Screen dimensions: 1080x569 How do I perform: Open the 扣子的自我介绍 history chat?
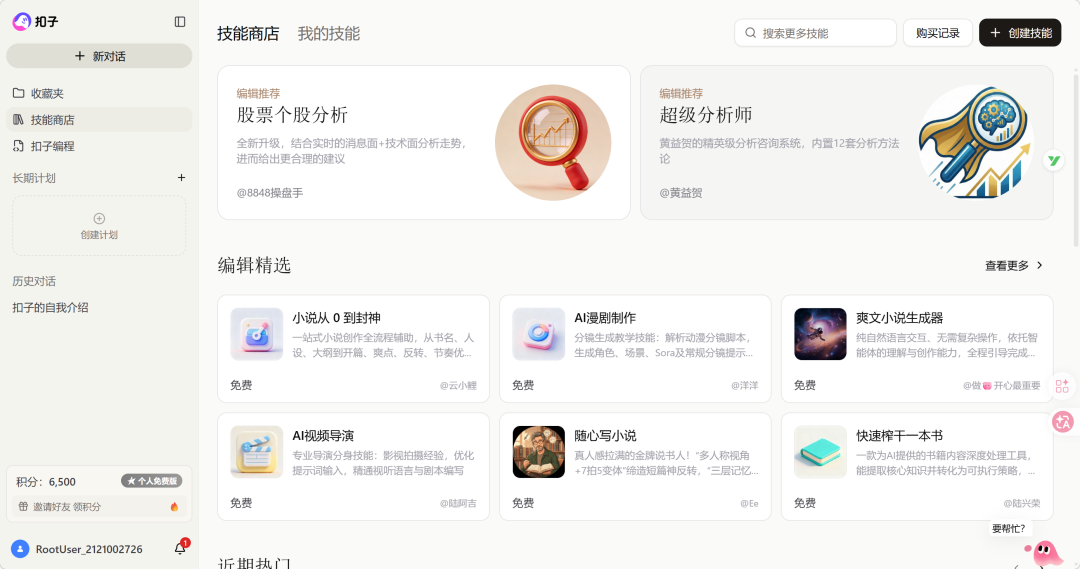point(50,307)
